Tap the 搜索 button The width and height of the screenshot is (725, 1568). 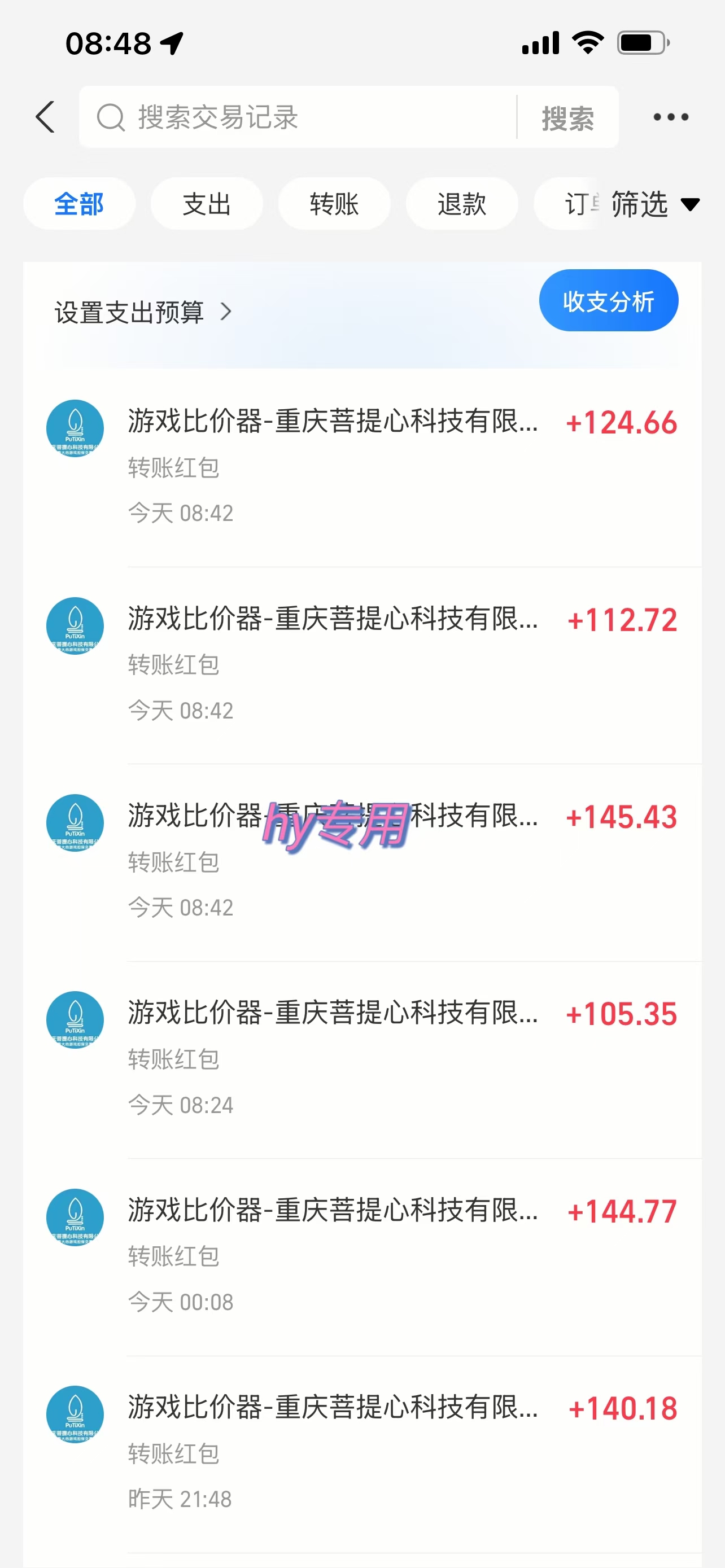point(567,117)
